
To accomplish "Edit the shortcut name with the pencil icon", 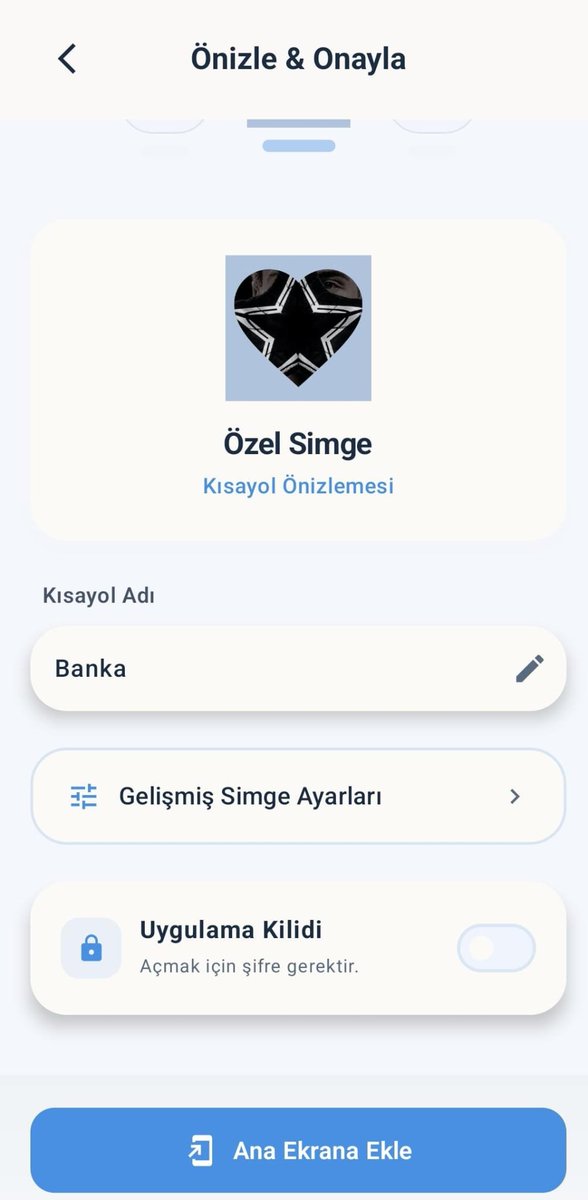I will tap(530, 668).
